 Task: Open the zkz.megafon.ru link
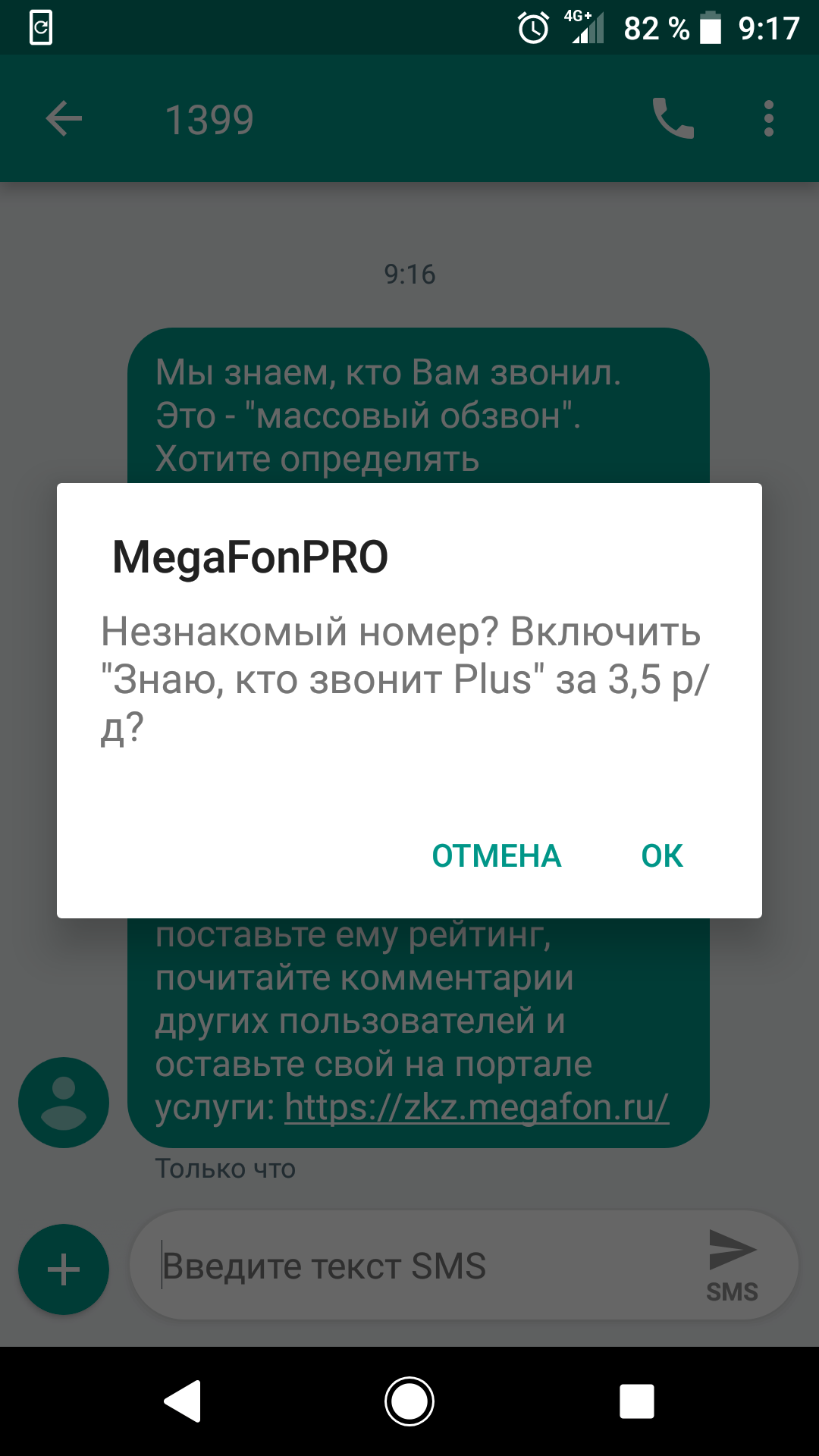coord(476,1107)
